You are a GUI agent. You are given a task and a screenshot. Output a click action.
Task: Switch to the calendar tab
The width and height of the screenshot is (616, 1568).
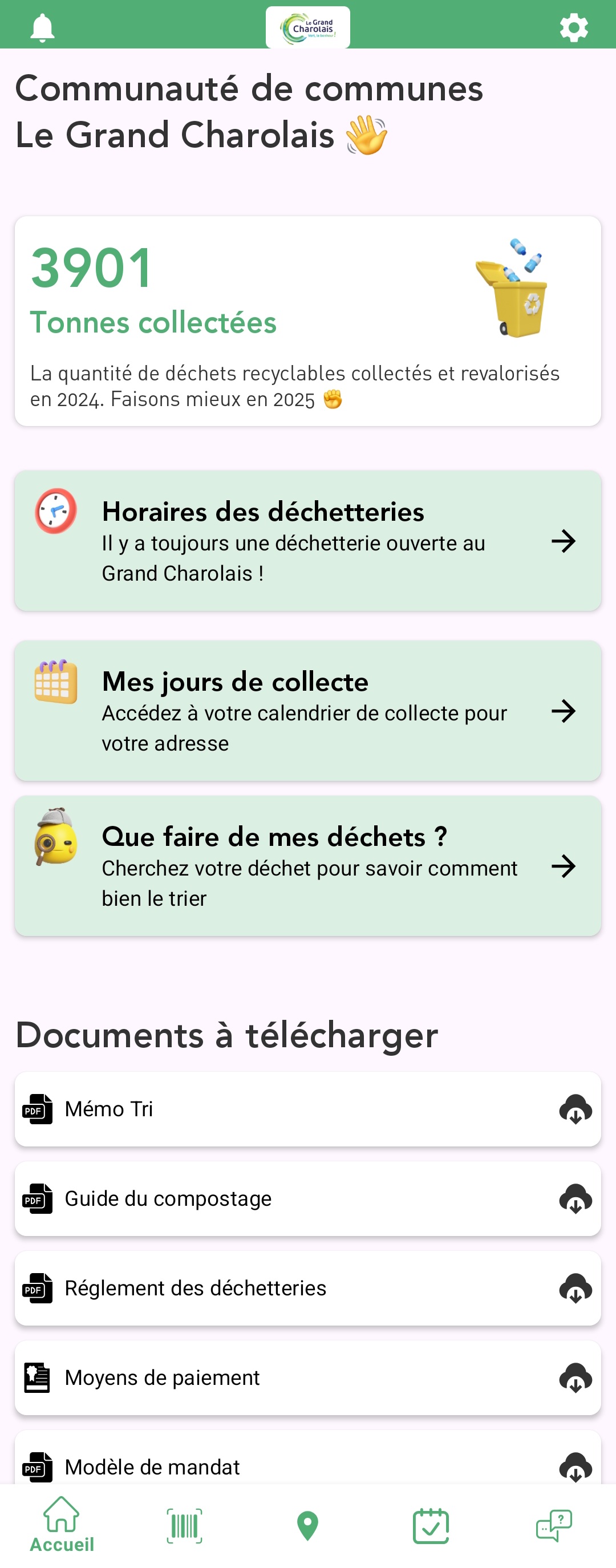tap(431, 1525)
